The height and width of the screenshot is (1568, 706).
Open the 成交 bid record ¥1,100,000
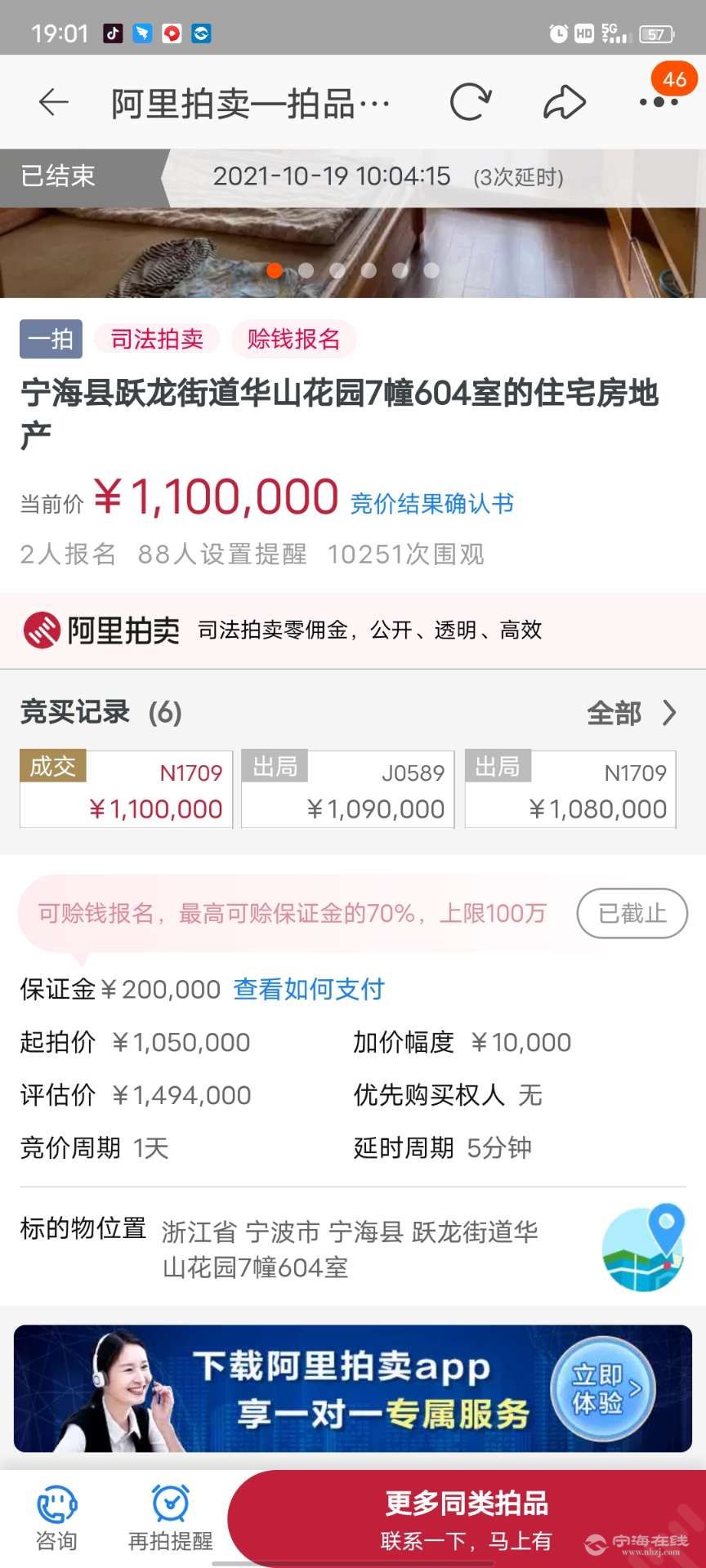pyautogui.click(x=126, y=790)
